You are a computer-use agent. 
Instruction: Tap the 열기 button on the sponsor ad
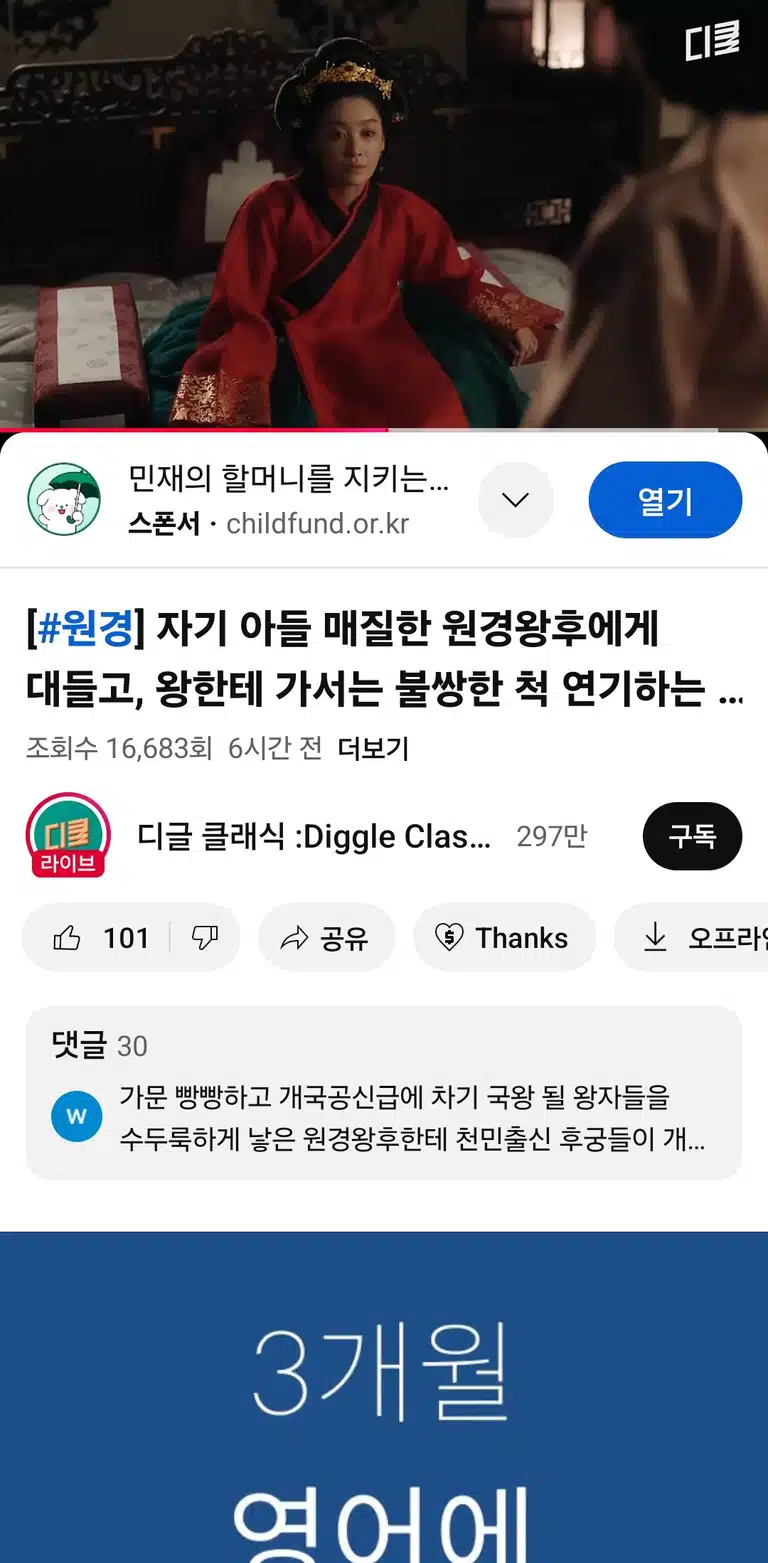[x=665, y=500]
